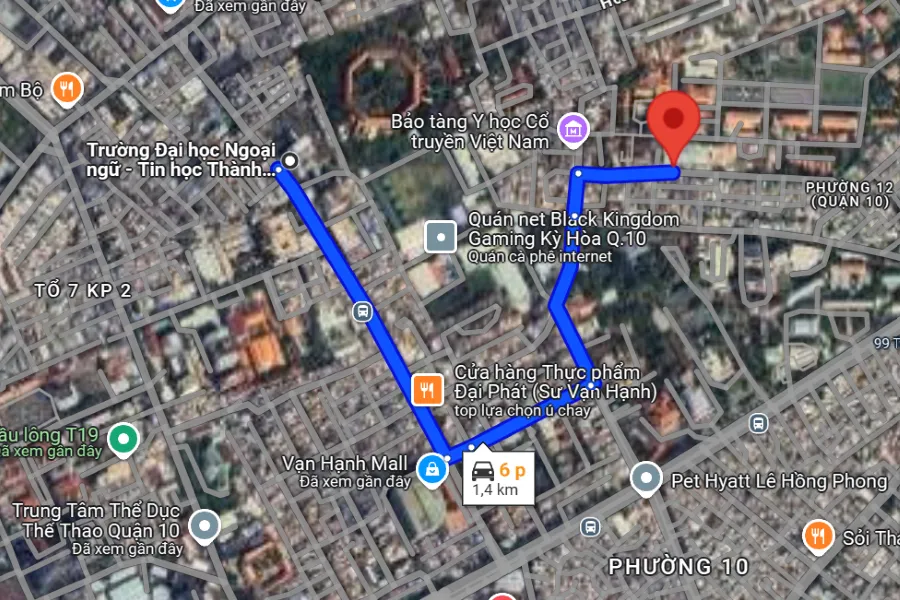Select Quán net Black Kingdom Gaming place
The width and height of the screenshot is (900, 600).
coord(440,237)
